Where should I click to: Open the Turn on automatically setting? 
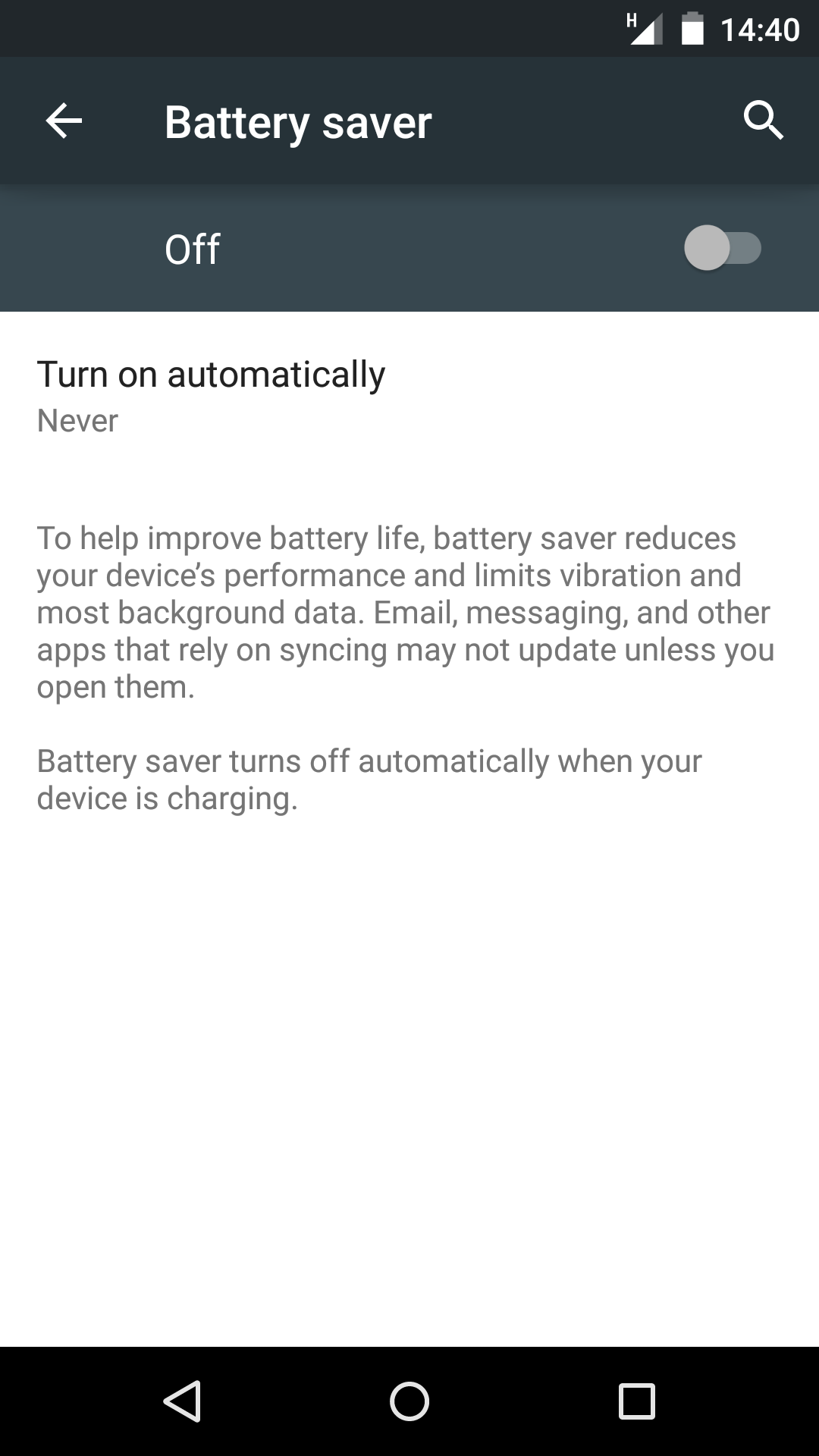409,397
